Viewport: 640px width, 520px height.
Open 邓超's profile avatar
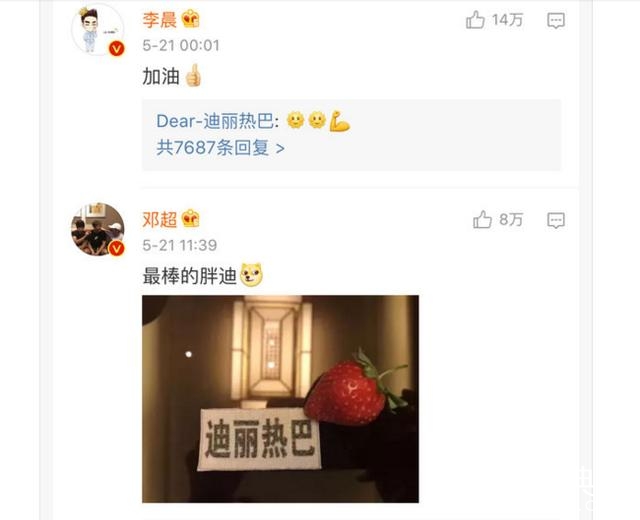(97, 229)
